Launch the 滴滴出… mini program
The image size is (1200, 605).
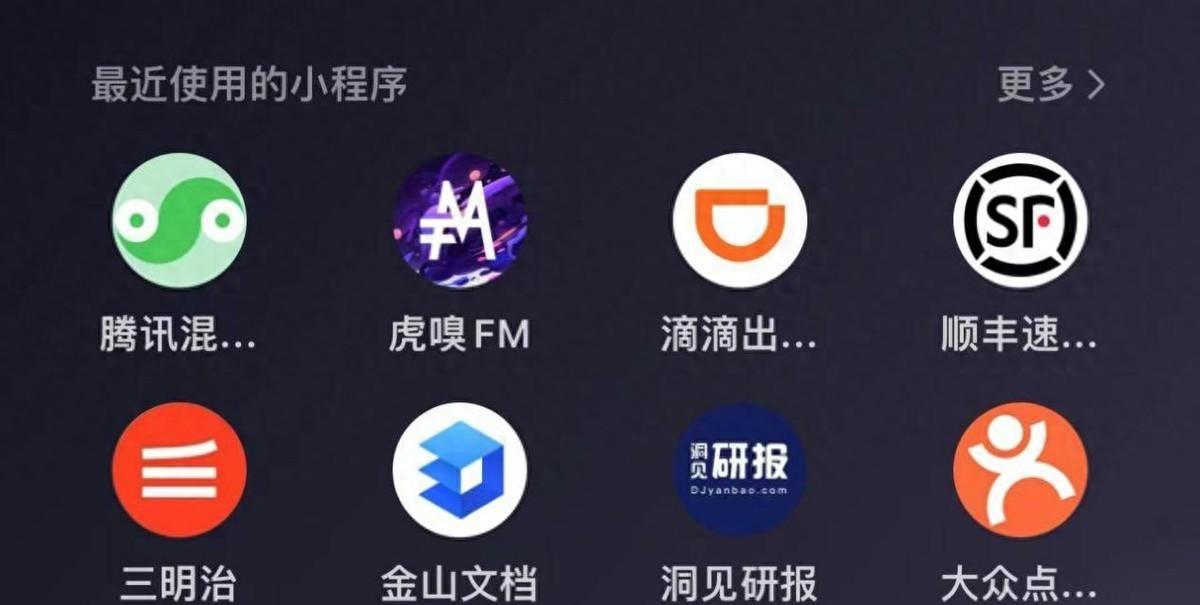pos(739,221)
